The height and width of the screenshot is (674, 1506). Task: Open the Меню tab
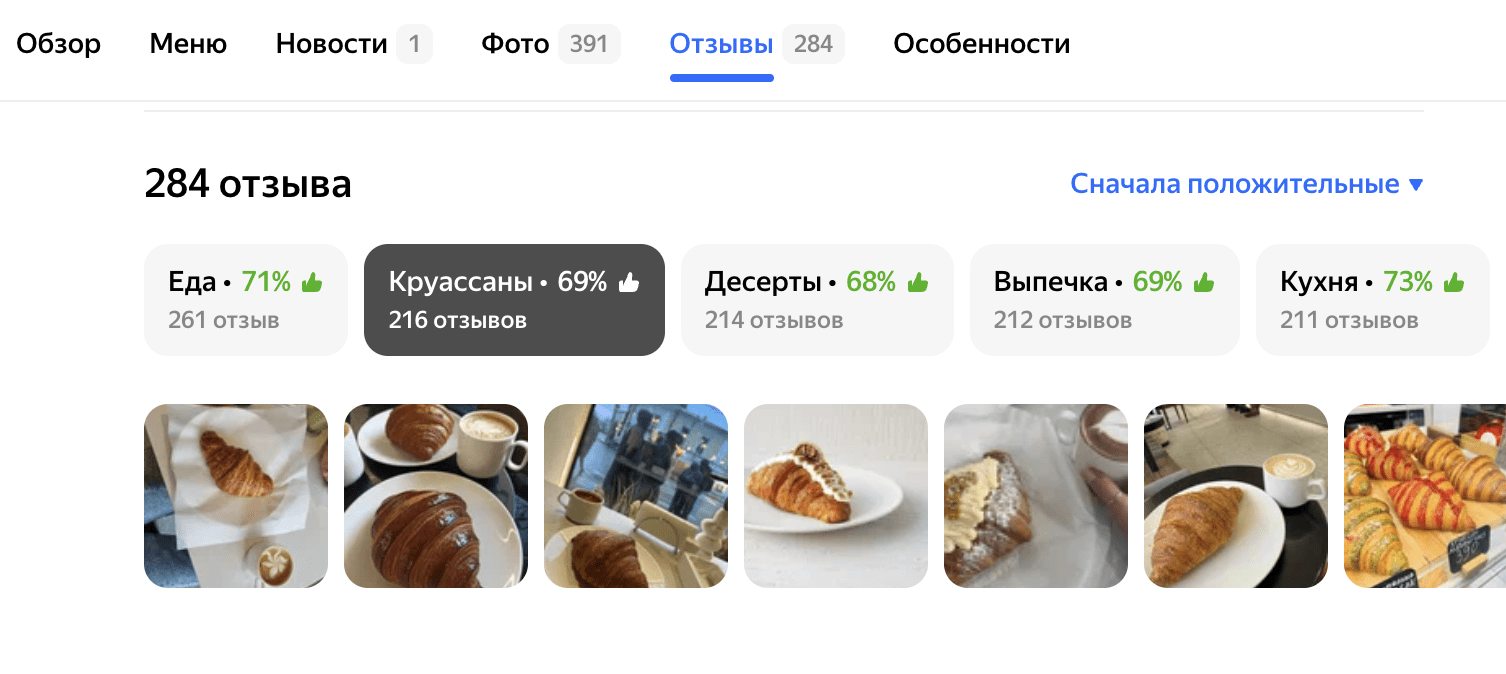pyautogui.click(x=188, y=44)
